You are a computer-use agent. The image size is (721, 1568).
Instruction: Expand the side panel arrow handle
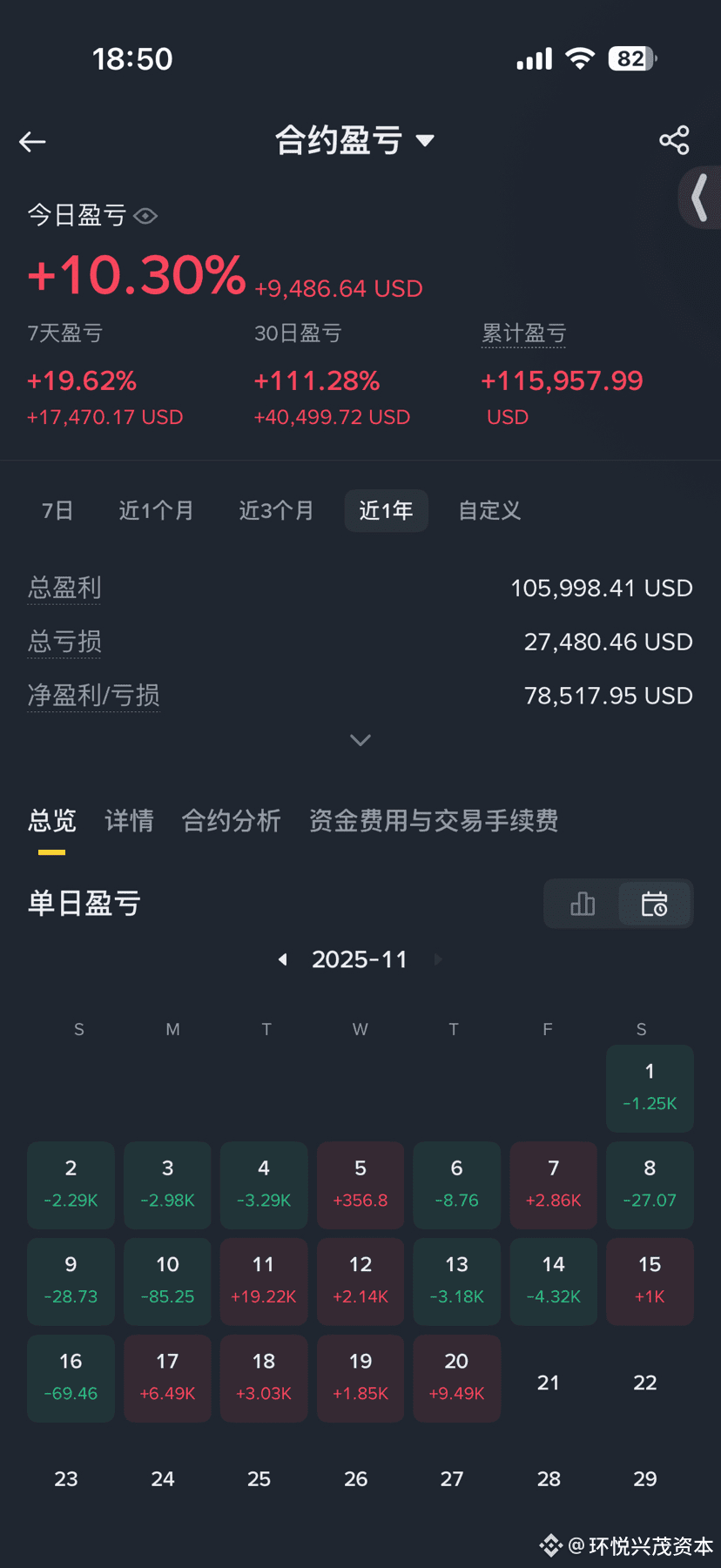pos(699,198)
